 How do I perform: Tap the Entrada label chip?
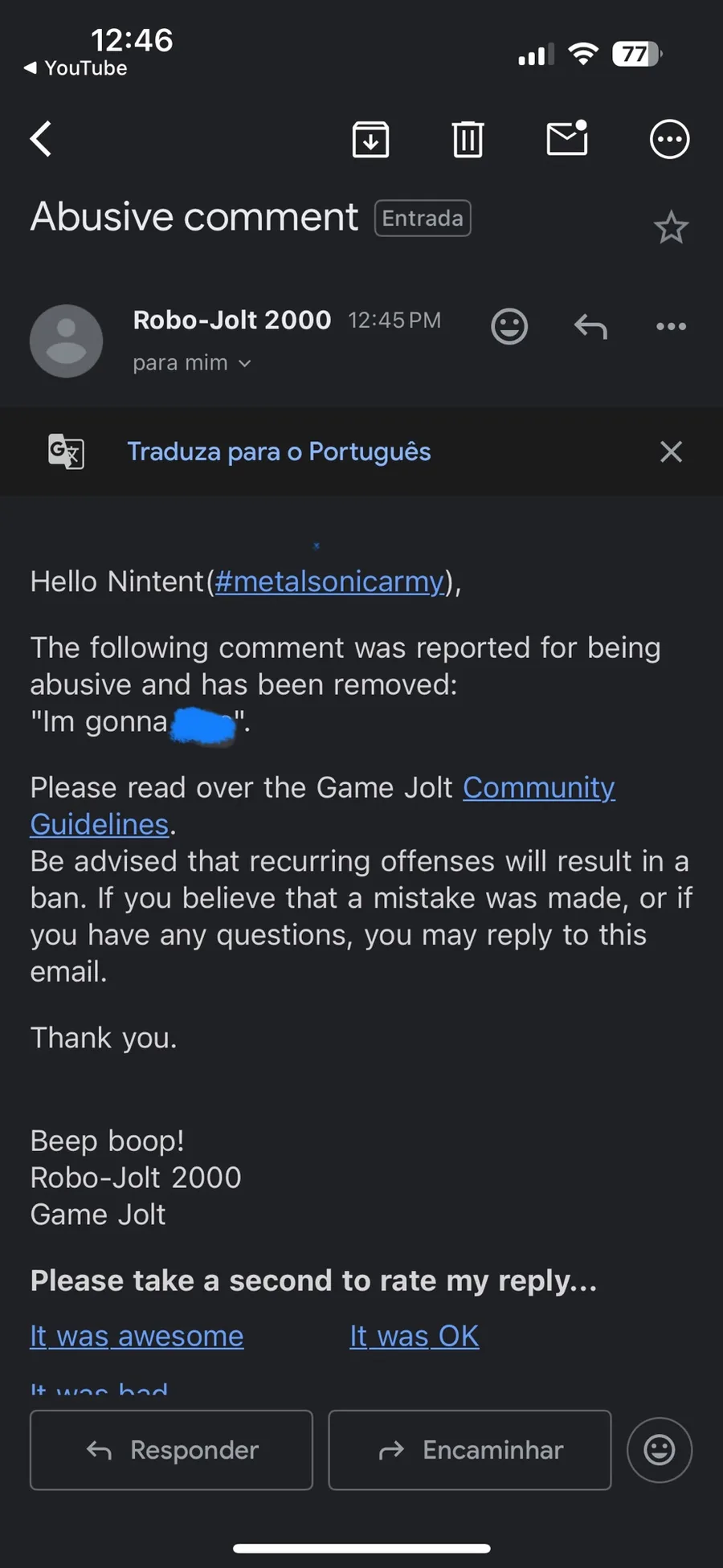[x=423, y=218]
